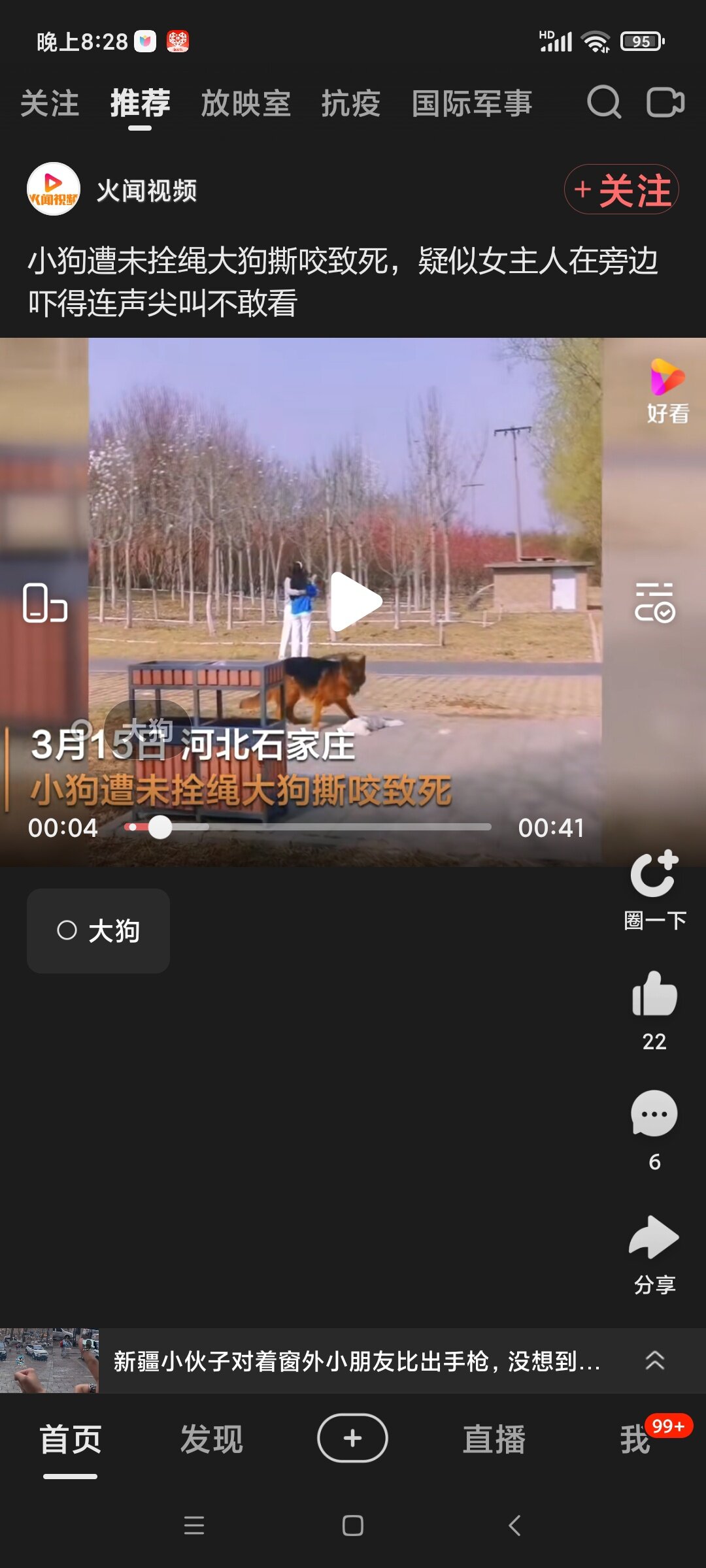
Task: Switch to the 抗疫 tab
Action: [x=350, y=104]
